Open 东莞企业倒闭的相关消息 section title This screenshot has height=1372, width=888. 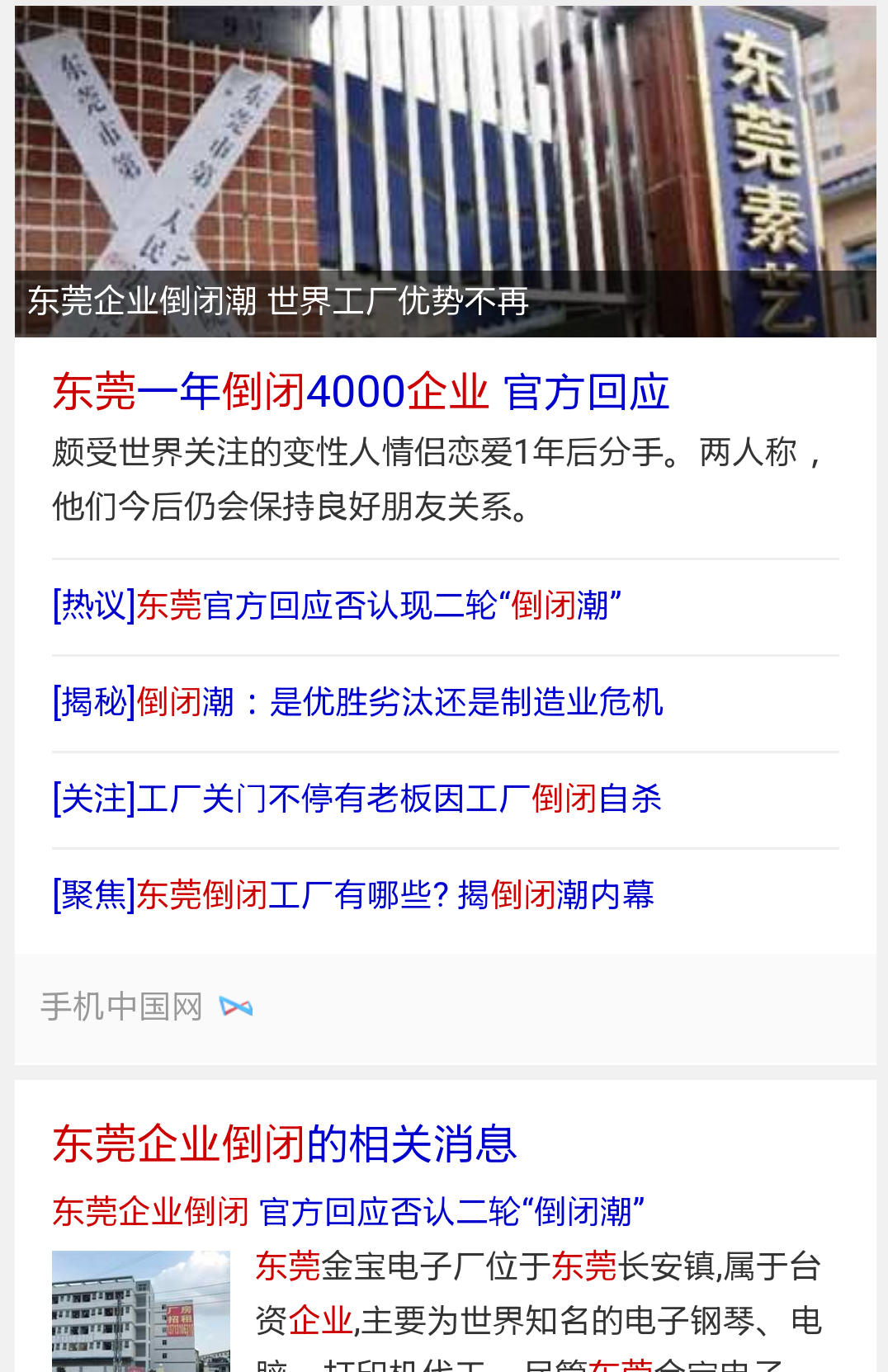click(x=284, y=1144)
